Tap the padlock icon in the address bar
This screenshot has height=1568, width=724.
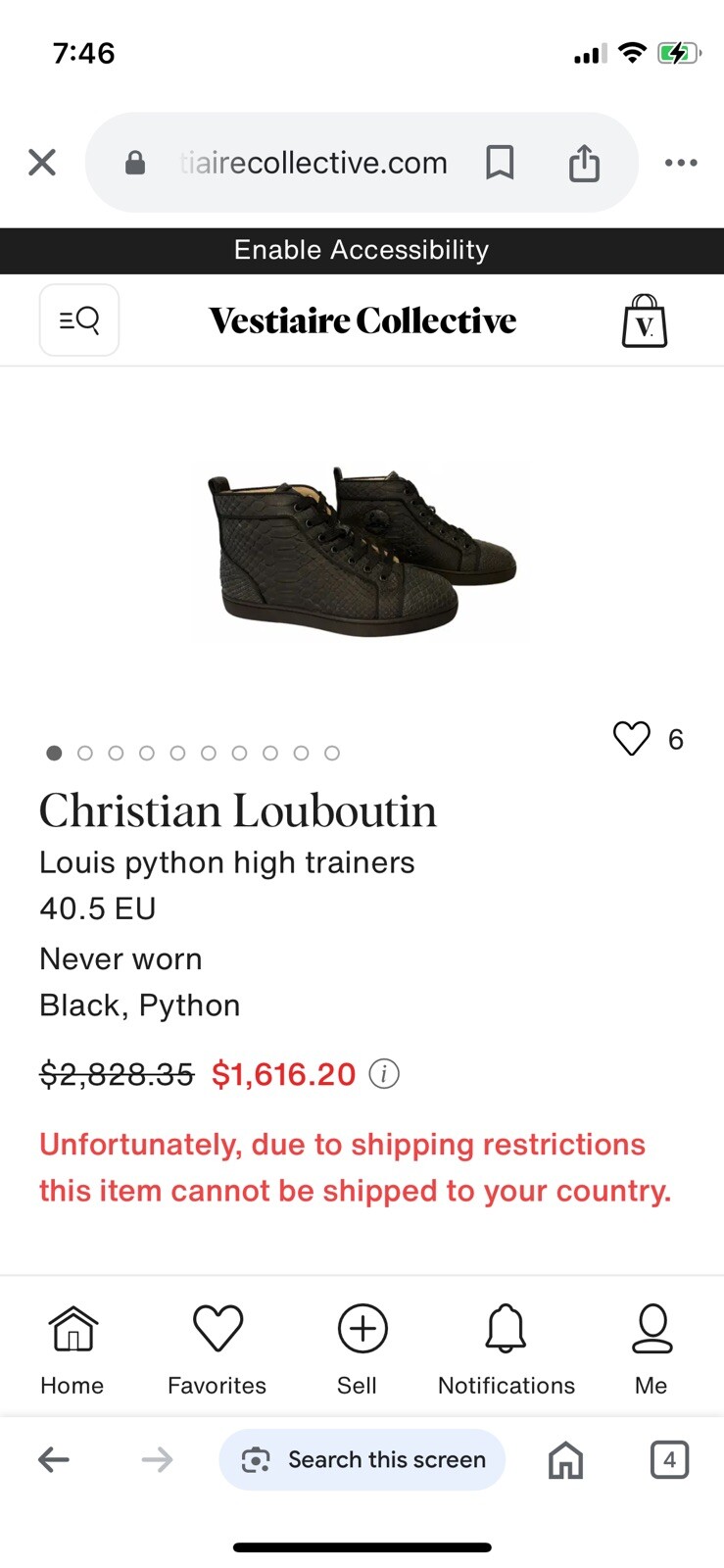click(x=133, y=162)
